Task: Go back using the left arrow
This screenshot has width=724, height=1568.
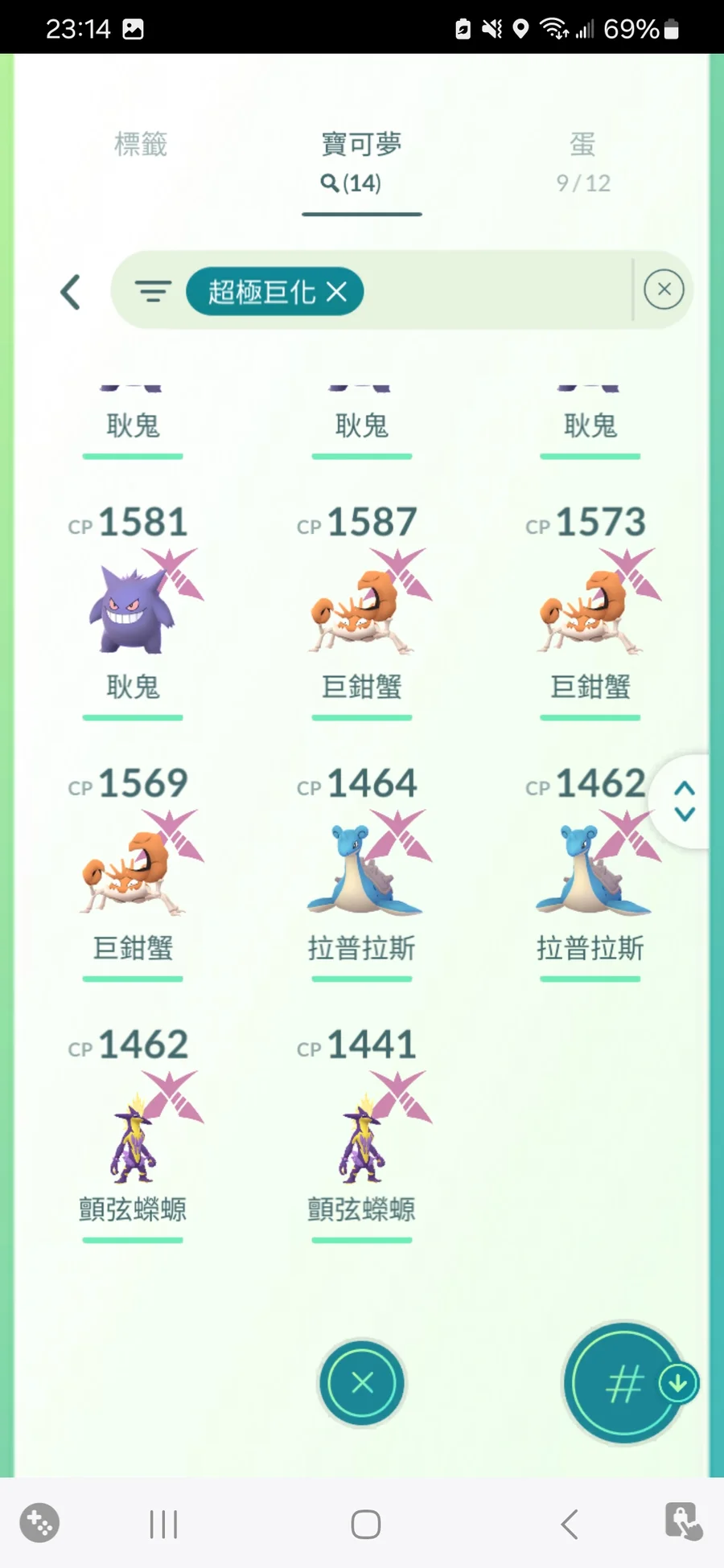Action: [x=71, y=291]
